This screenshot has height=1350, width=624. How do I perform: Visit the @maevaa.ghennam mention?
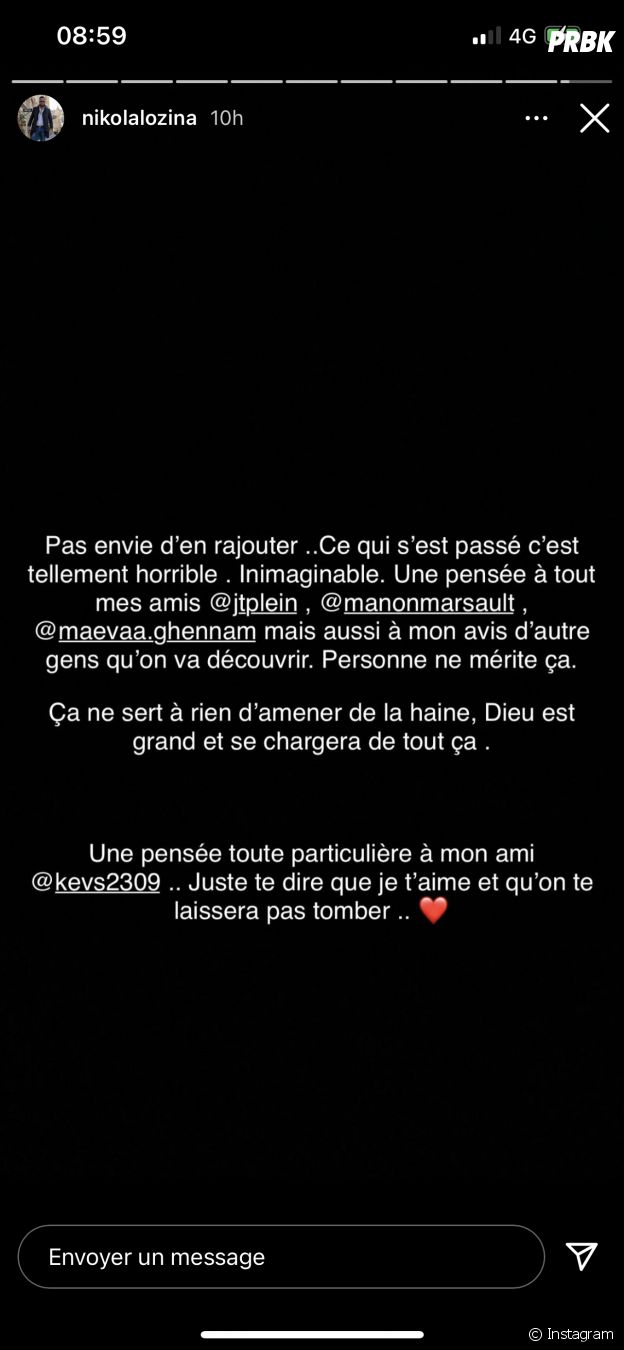click(143, 632)
